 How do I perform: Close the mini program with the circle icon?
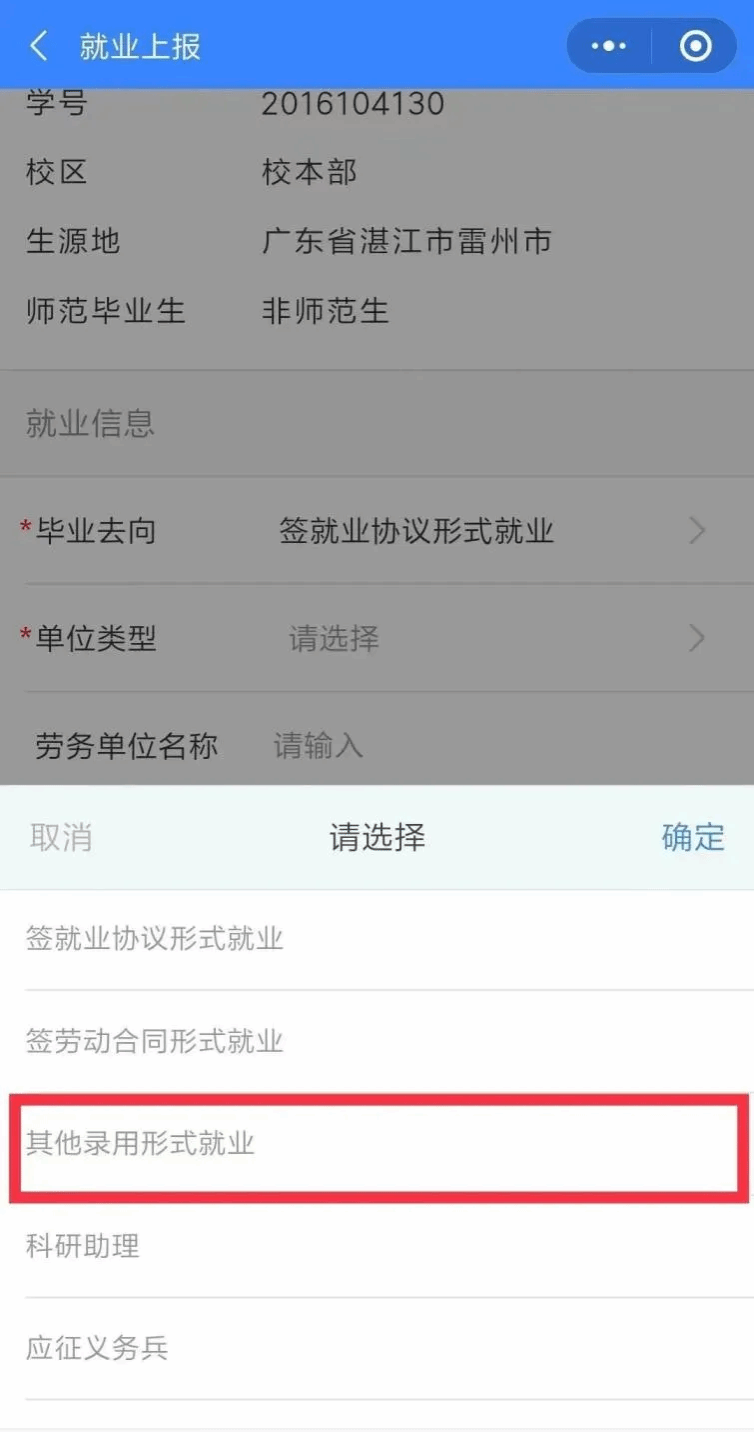695,46
